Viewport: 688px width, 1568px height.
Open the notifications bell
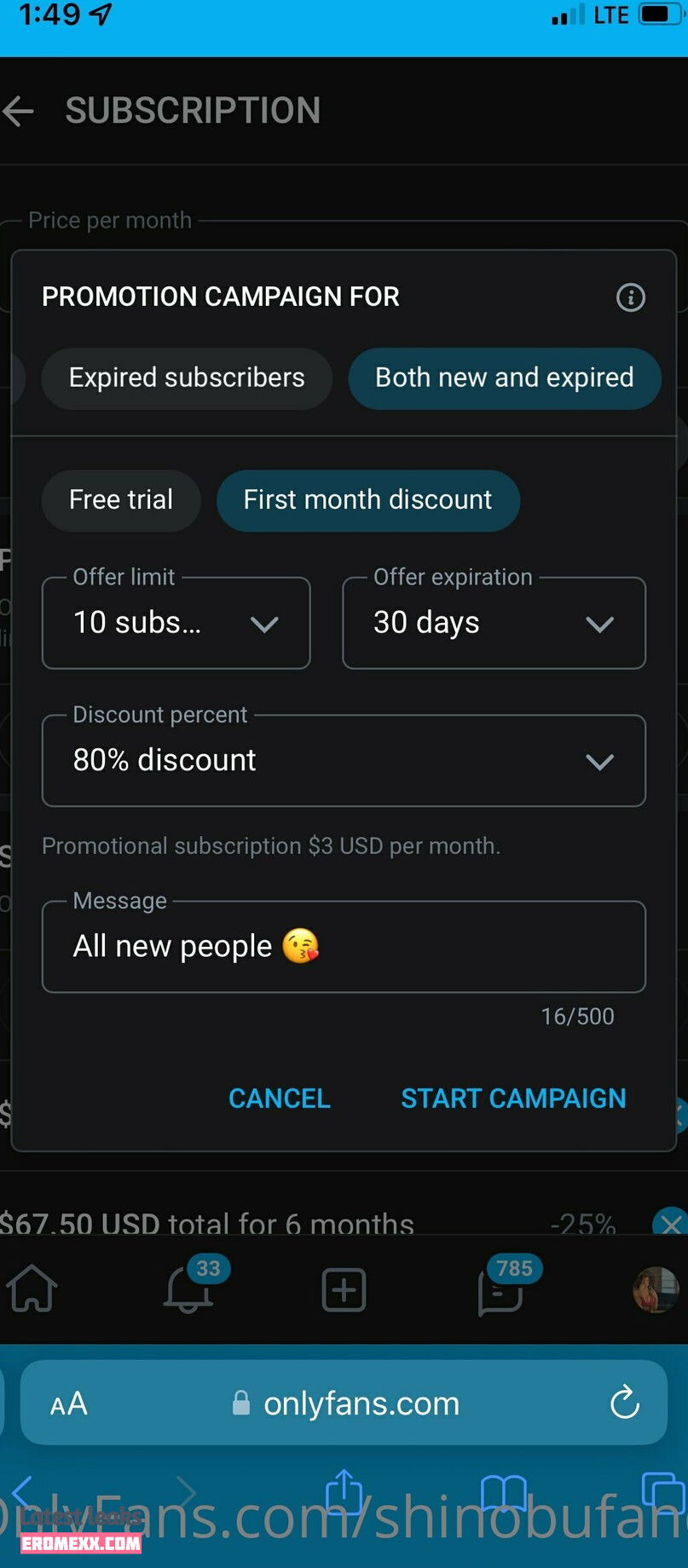tap(188, 1288)
